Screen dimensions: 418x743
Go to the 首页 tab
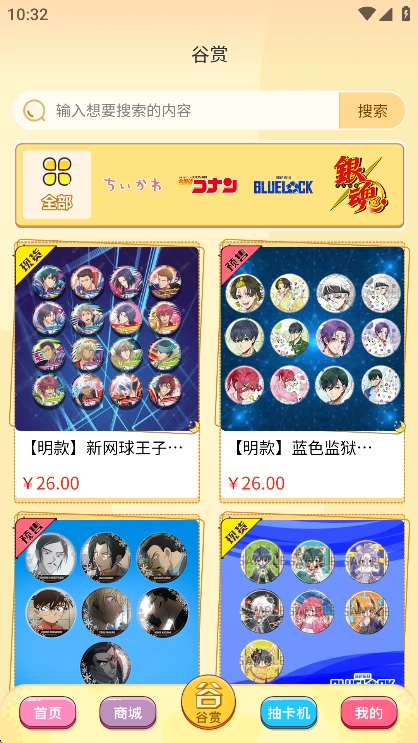click(x=47, y=712)
